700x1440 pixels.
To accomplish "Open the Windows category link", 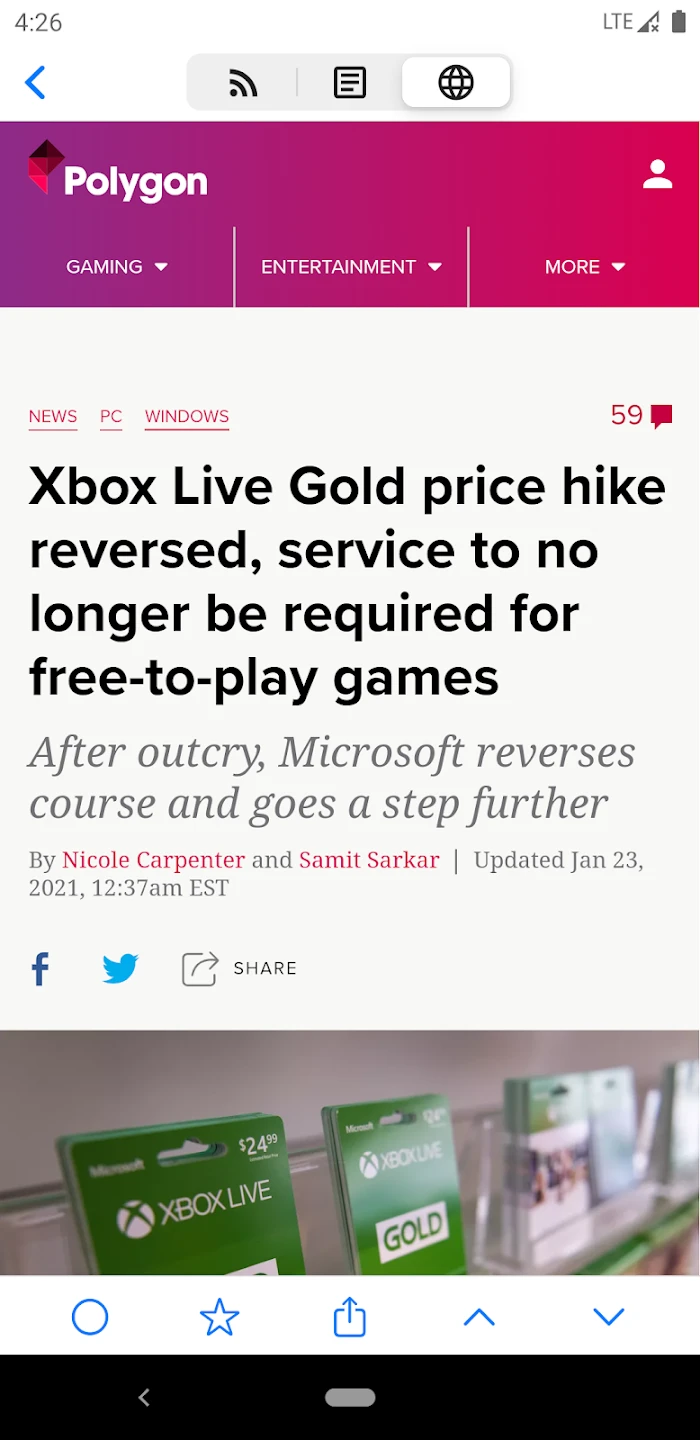I will tap(187, 417).
